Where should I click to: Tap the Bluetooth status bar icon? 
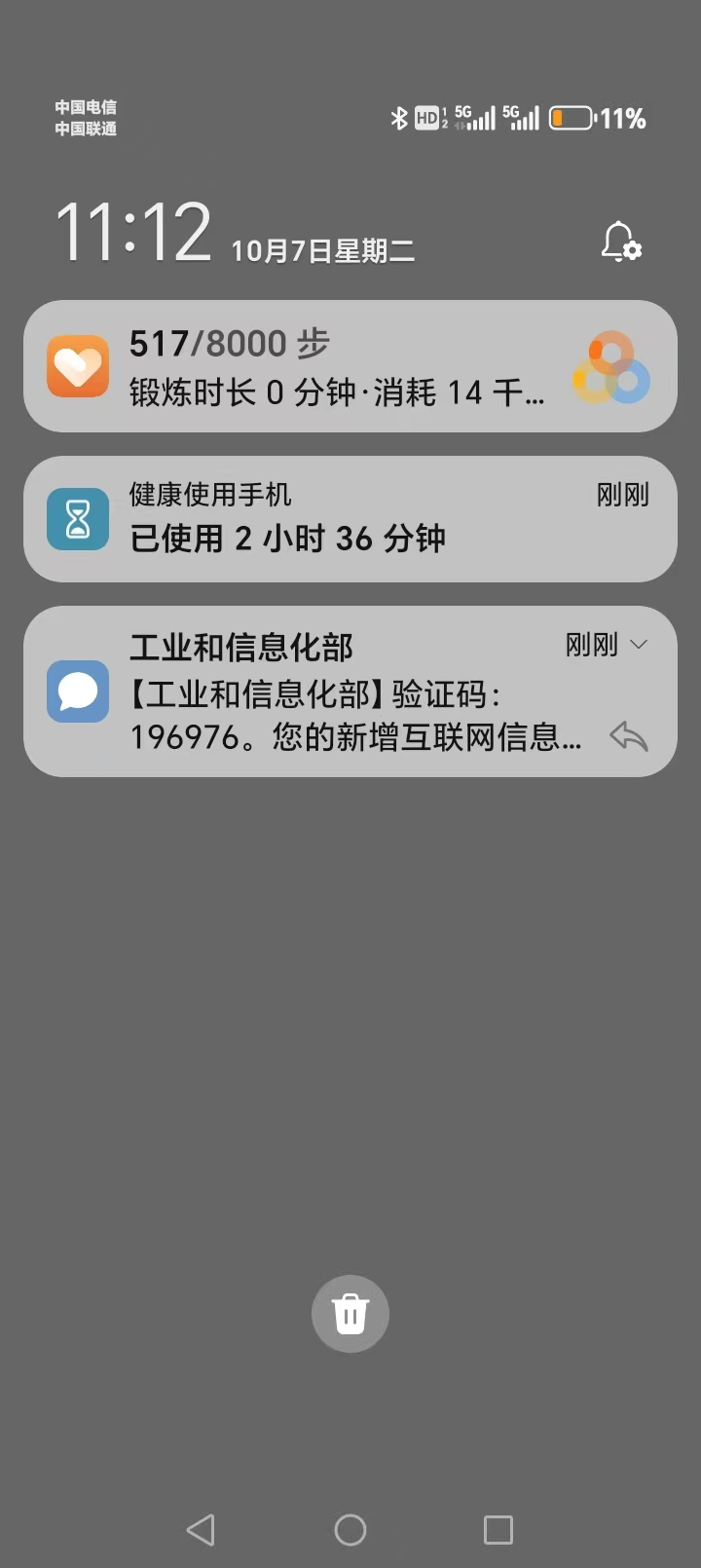tap(398, 117)
